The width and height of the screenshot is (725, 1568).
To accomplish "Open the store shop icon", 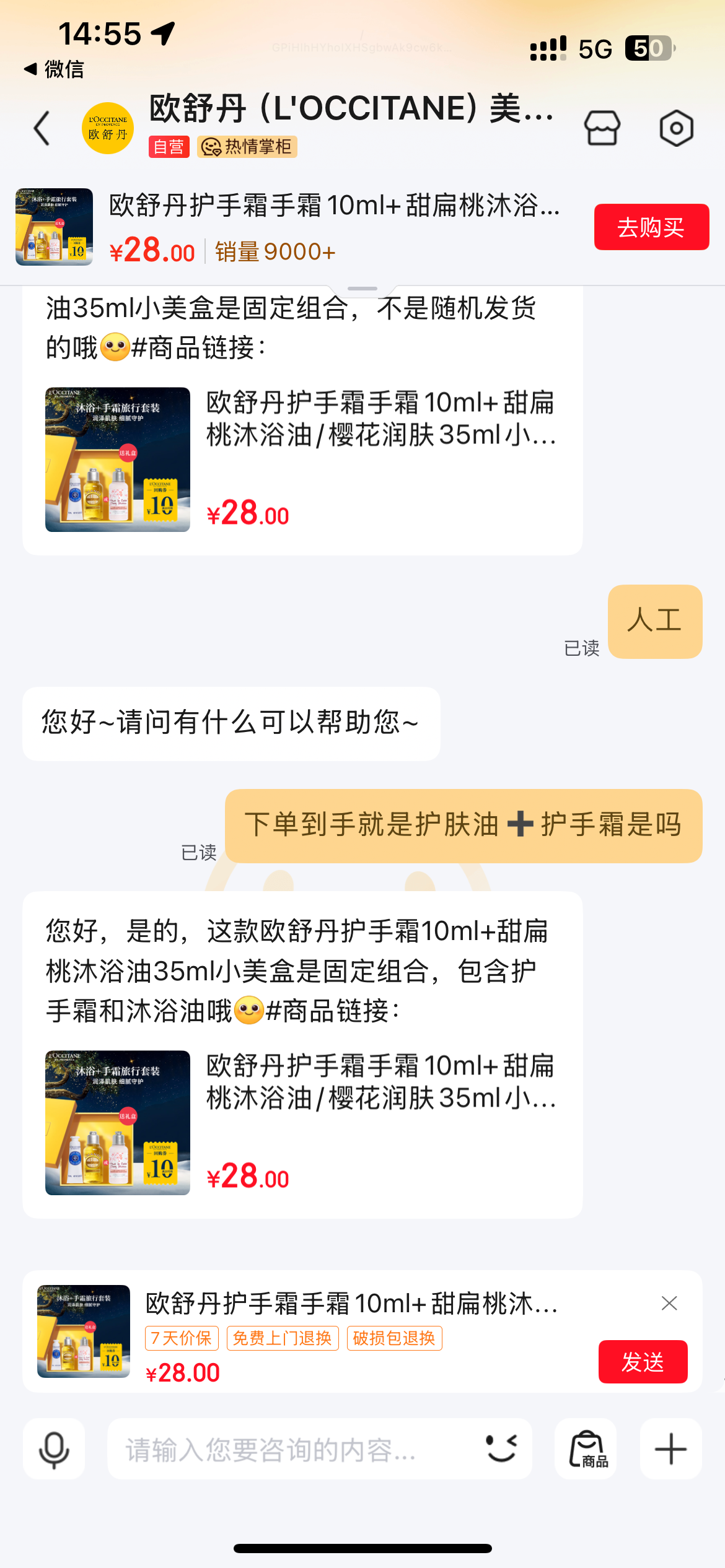I will 602,128.
